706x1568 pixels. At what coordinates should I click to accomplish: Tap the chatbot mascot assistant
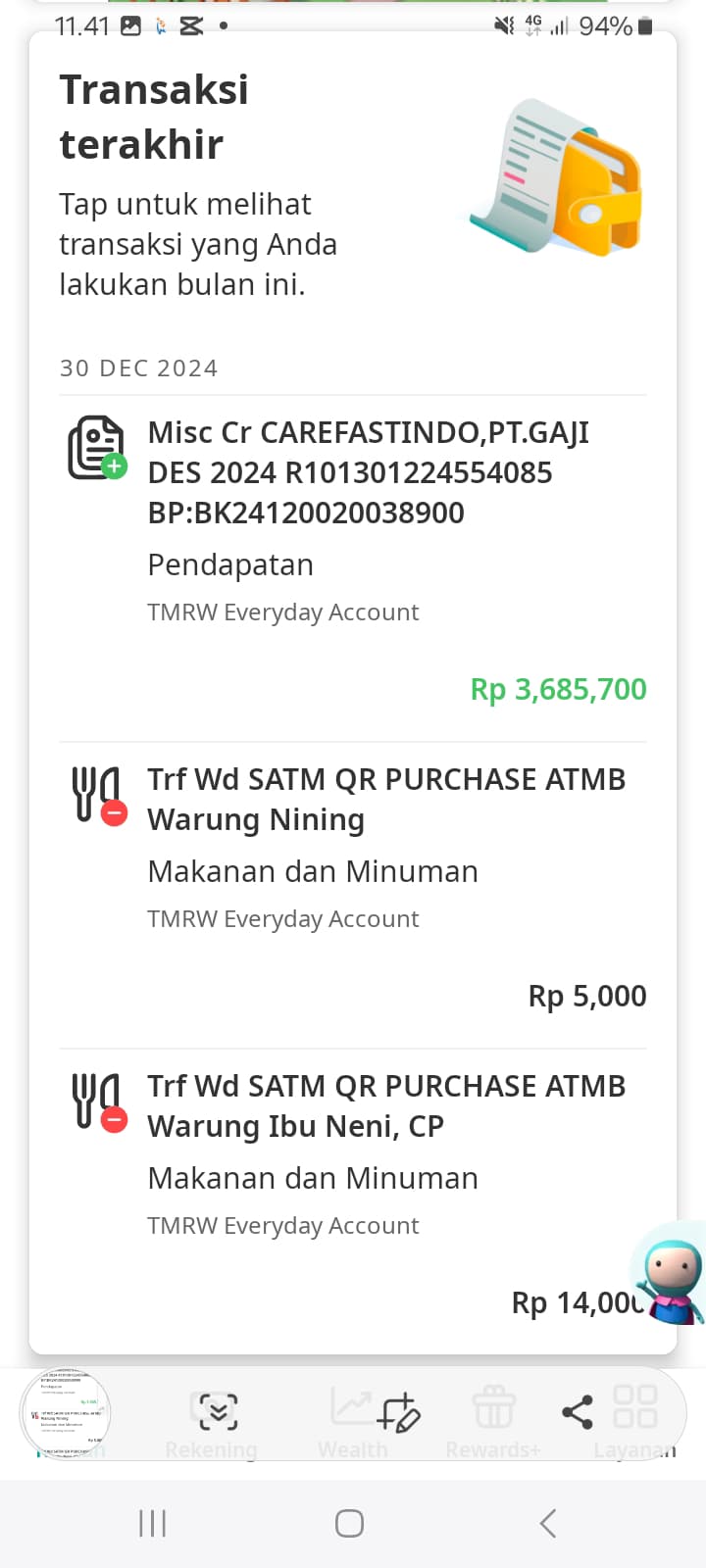click(670, 1274)
